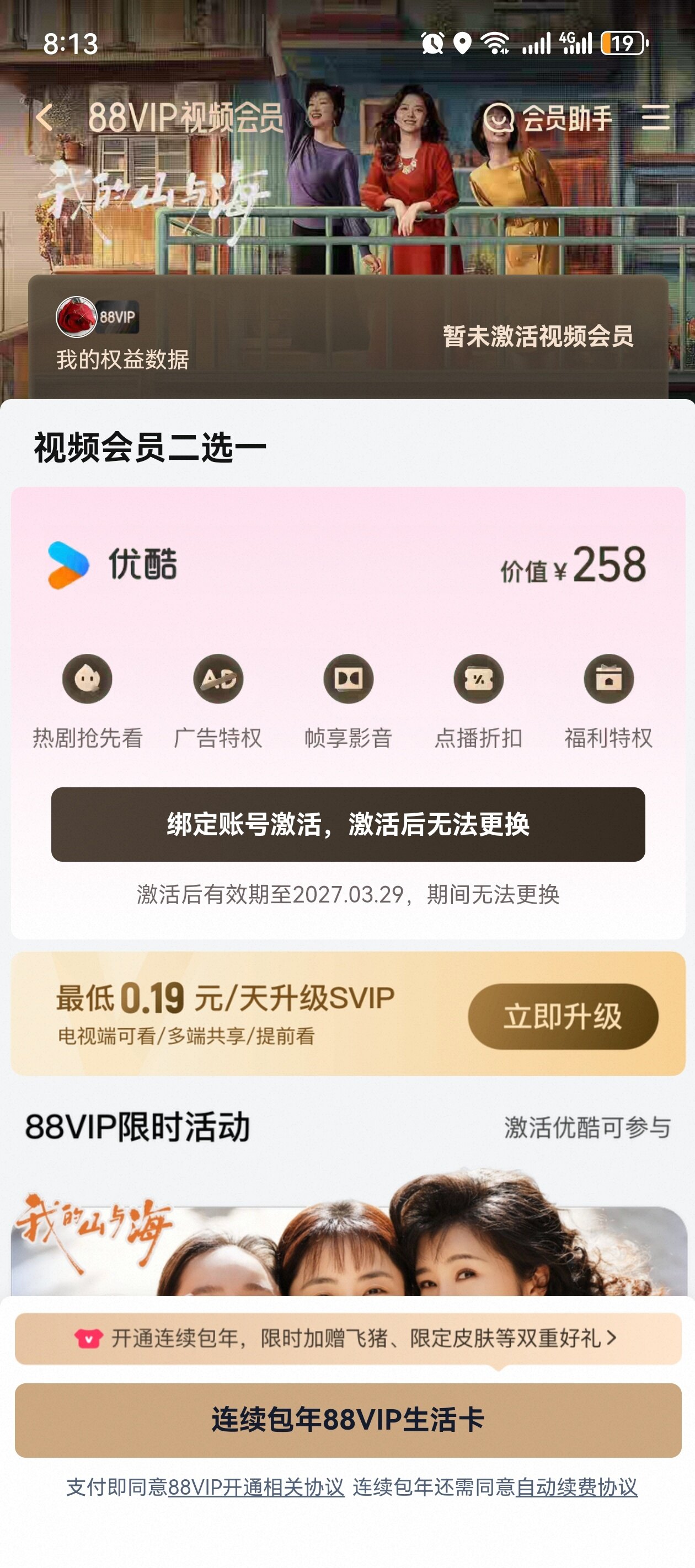Subscribe via 连续包年88VIP生活卡

[x=348, y=1420]
